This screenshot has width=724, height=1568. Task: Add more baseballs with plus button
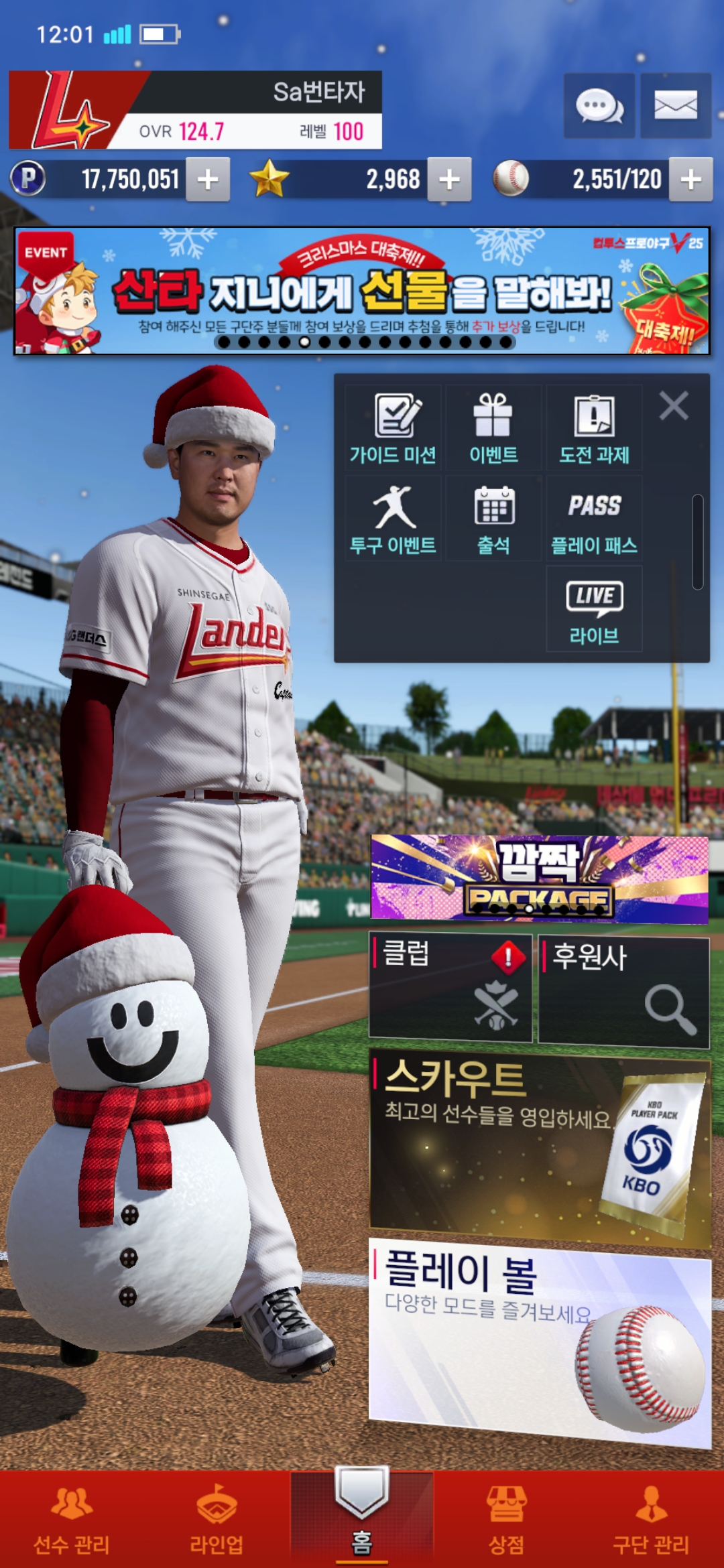coord(690,180)
